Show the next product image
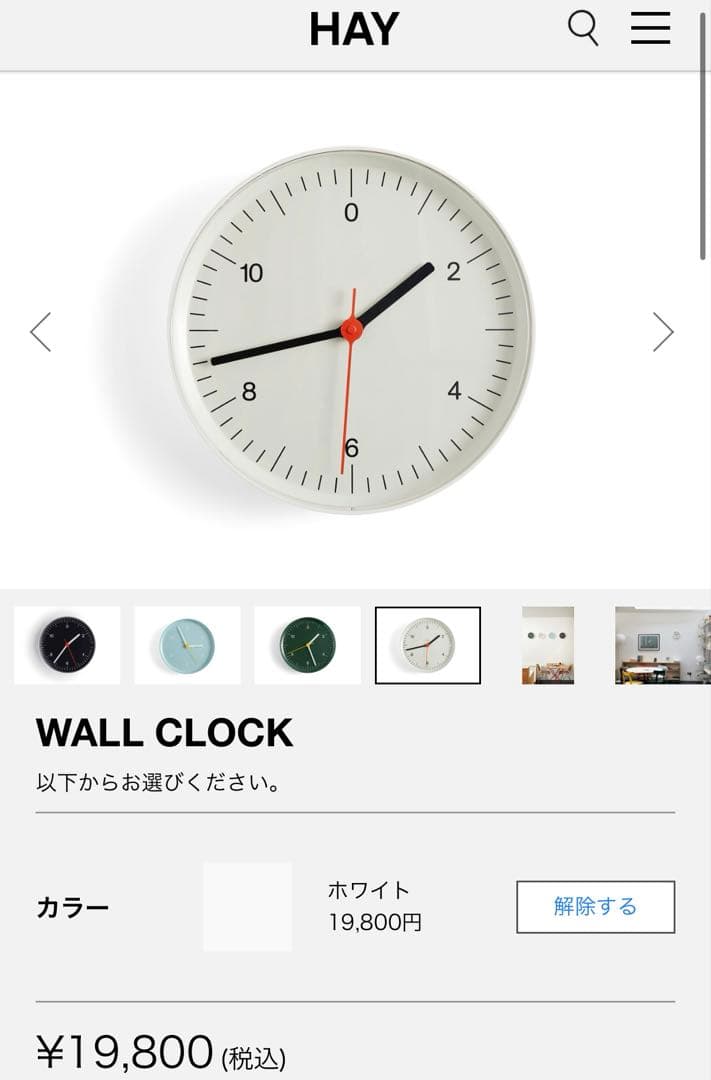 [x=663, y=332]
